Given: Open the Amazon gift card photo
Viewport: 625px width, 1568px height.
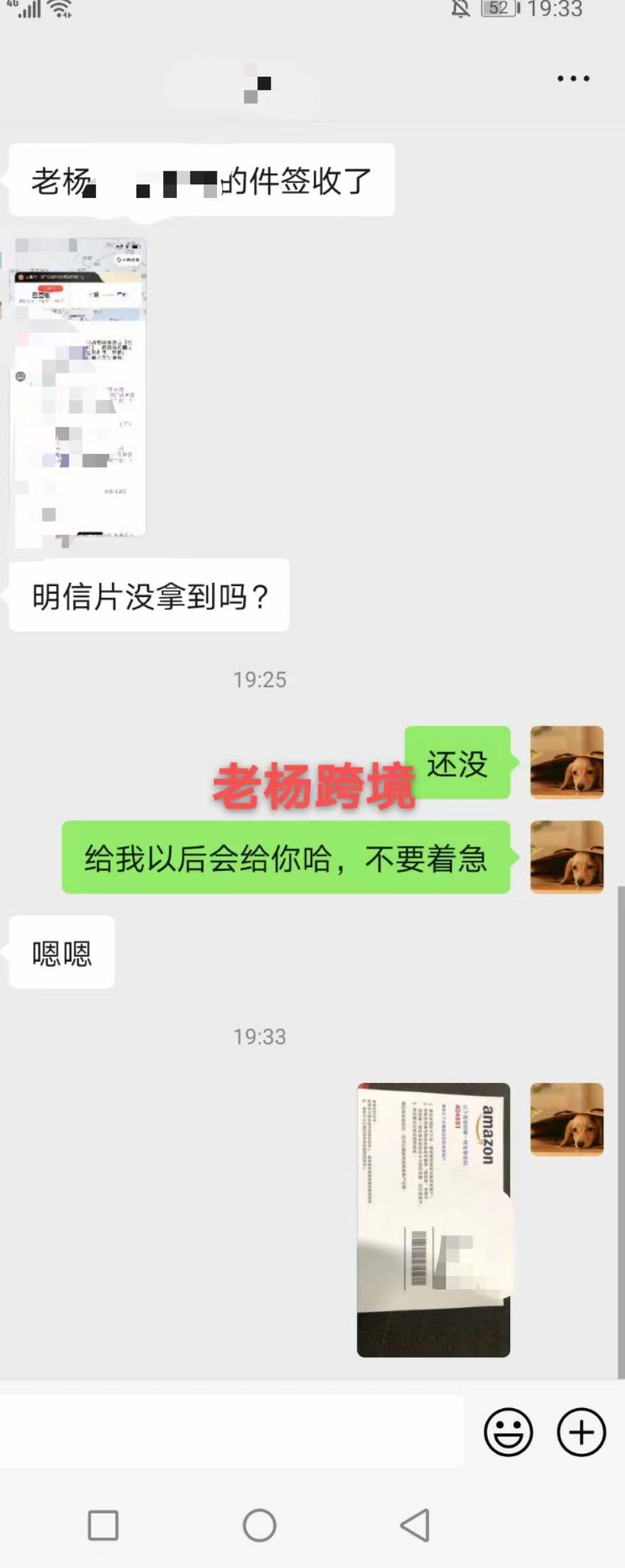Looking at the screenshot, I should (x=433, y=1220).
